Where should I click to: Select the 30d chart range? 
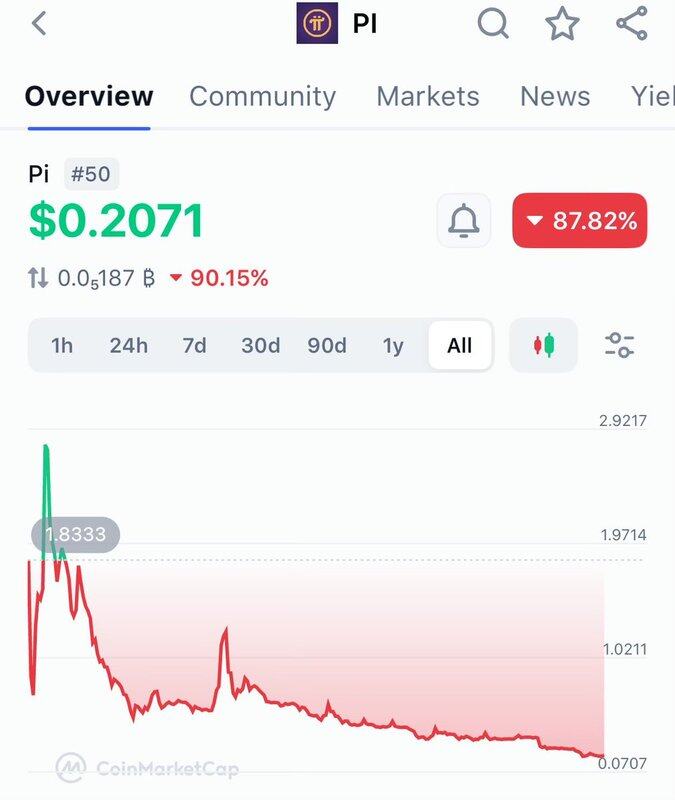(x=260, y=346)
